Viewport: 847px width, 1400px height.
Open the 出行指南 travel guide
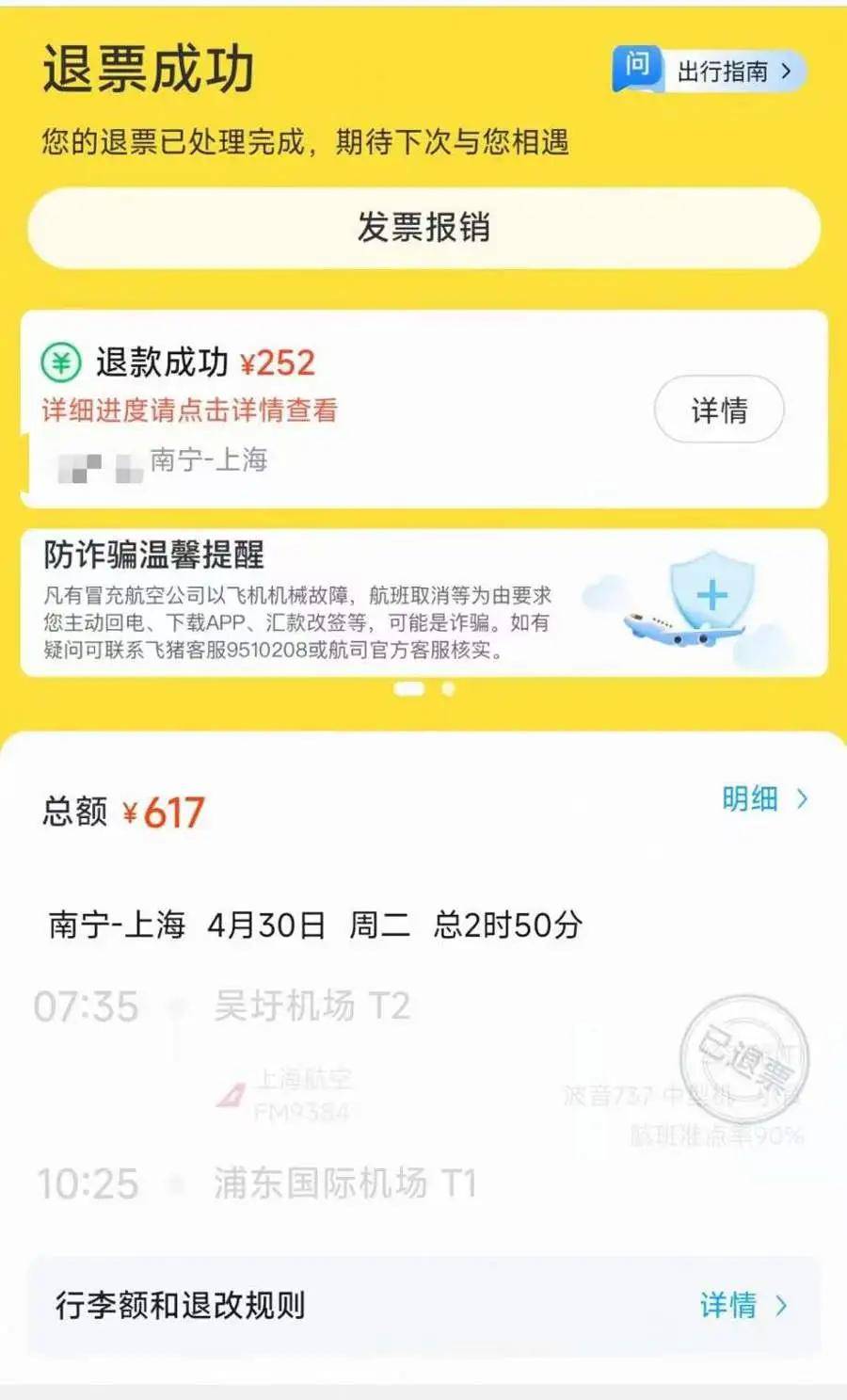click(x=711, y=71)
